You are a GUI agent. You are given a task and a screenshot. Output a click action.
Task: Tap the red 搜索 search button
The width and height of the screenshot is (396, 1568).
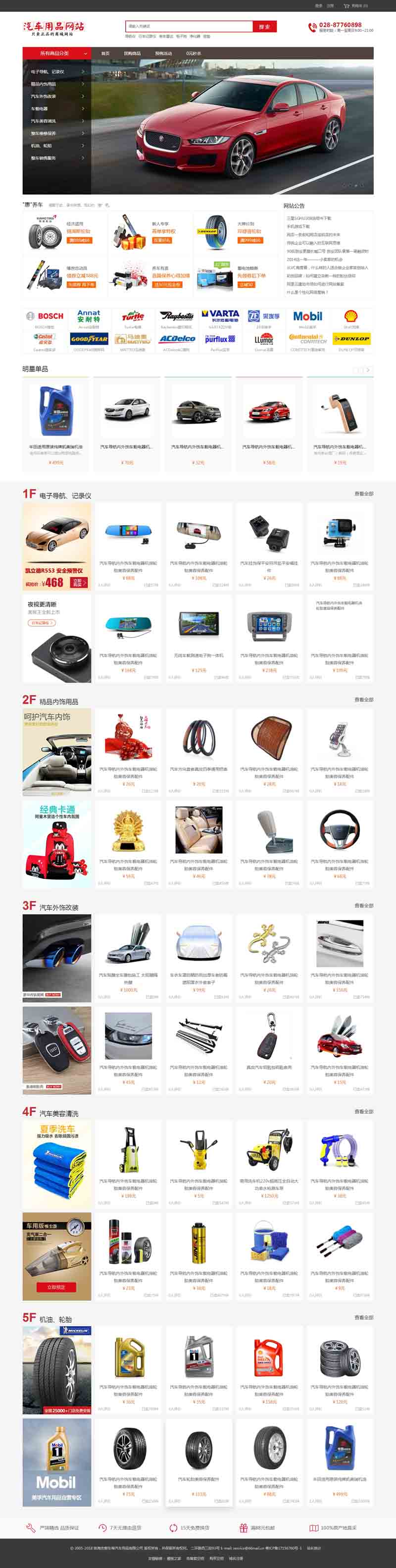pos(265,26)
